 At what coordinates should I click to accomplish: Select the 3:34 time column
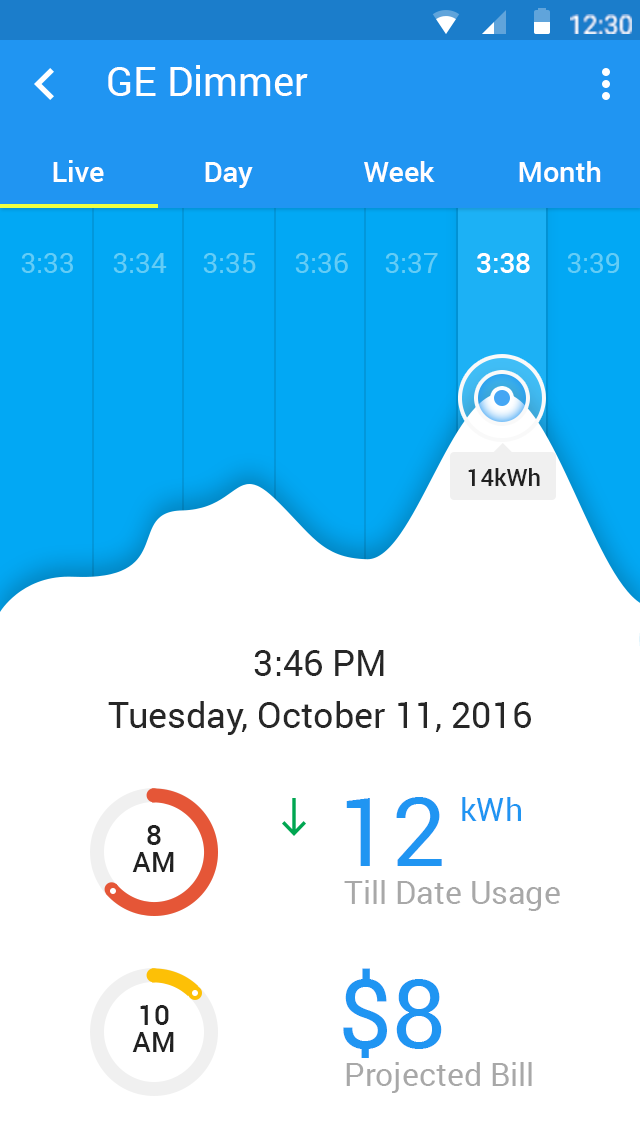click(x=139, y=263)
